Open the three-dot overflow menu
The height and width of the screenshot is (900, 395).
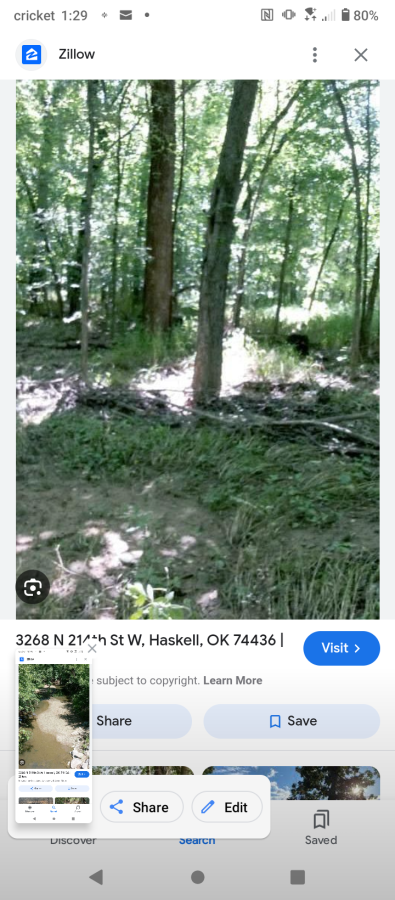click(315, 55)
